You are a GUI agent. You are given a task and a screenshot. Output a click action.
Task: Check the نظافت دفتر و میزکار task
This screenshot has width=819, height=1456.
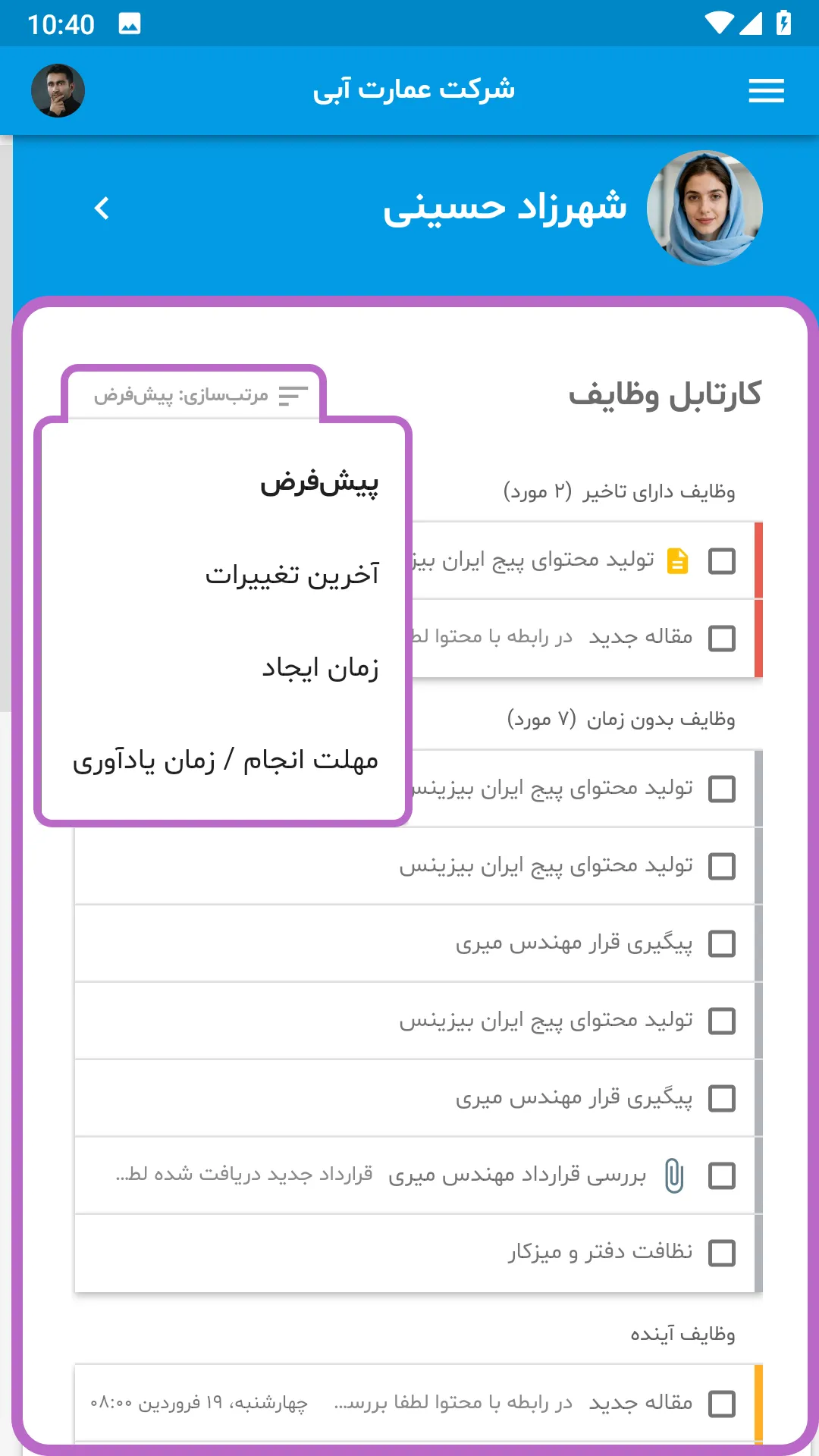[721, 1253]
